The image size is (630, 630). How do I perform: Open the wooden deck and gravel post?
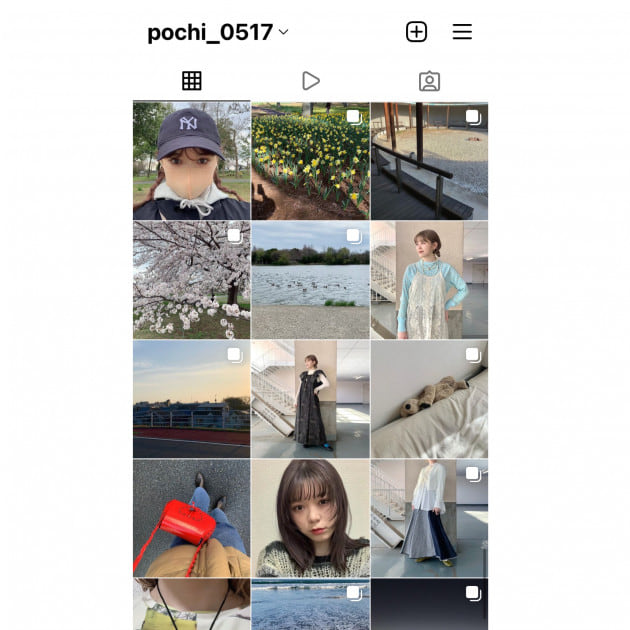pyautogui.click(x=429, y=161)
